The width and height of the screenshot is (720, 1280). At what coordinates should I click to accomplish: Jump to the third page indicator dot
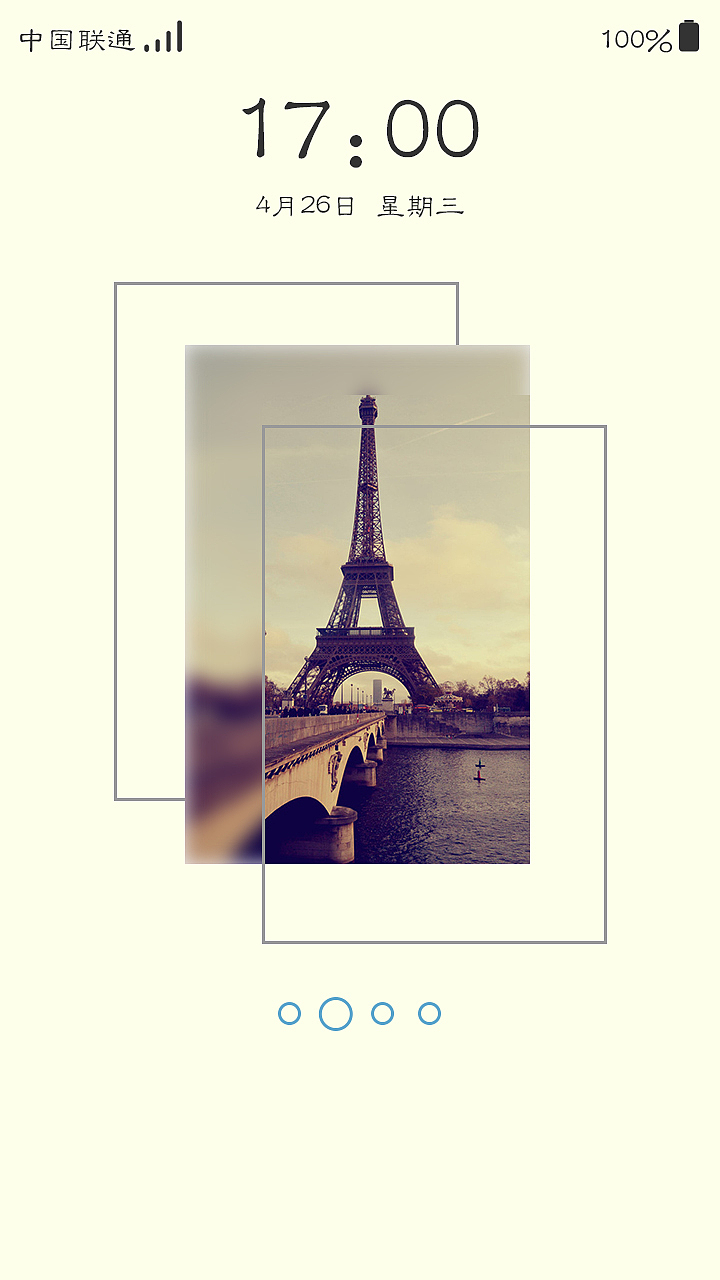tap(382, 1014)
